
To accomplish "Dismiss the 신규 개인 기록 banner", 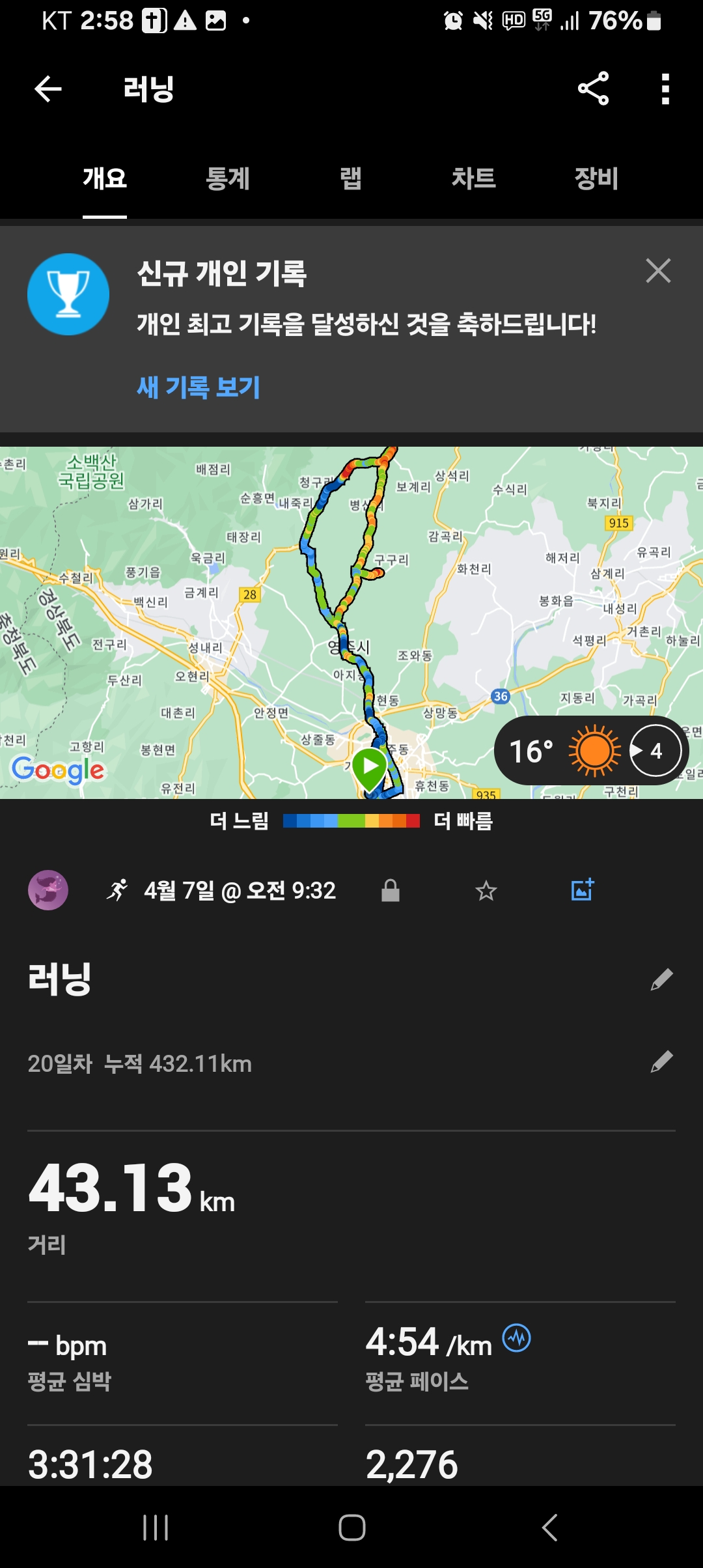I will click(658, 271).
